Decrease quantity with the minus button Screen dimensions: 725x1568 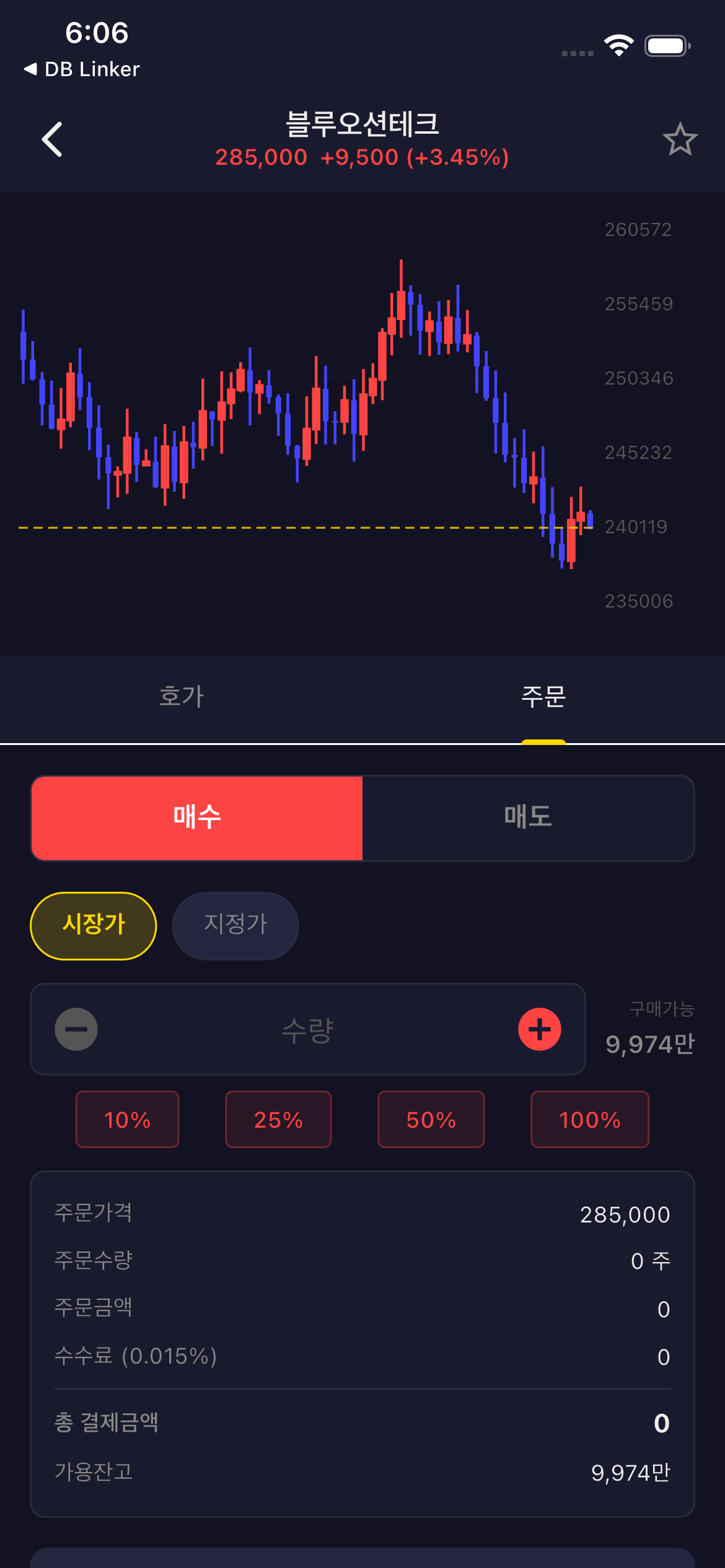pyautogui.click(x=76, y=1029)
